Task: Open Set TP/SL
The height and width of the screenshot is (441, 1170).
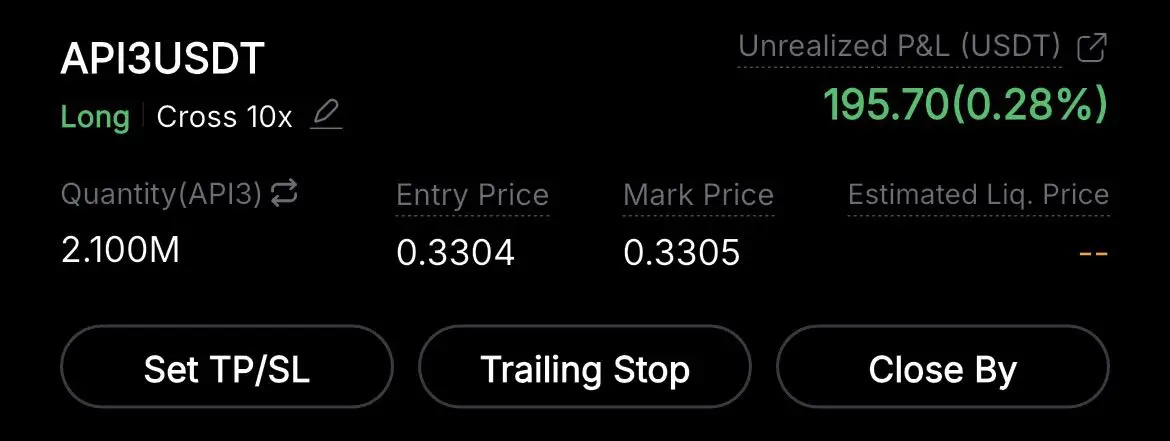Action: pos(227,370)
